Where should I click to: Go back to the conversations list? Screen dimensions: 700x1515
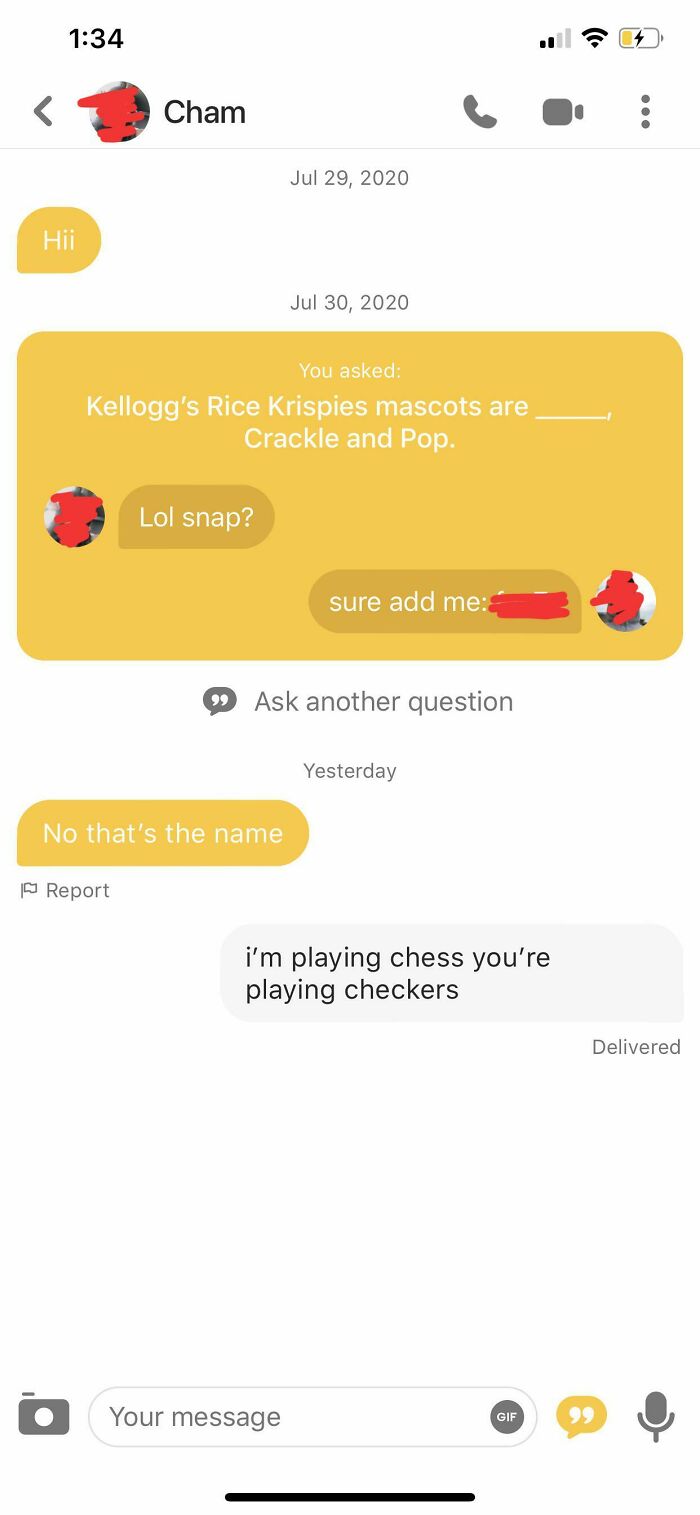click(43, 111)
